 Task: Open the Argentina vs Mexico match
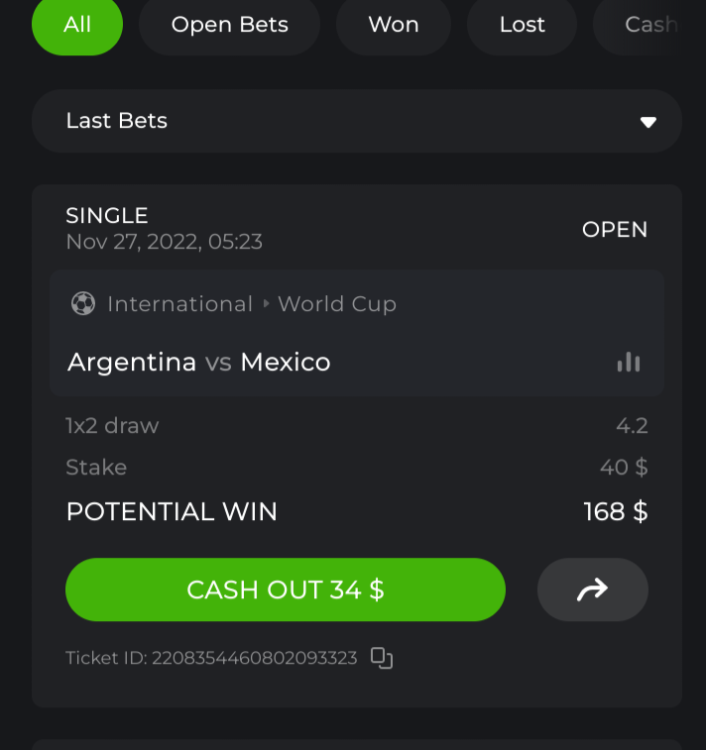click(x=199, y=362)
